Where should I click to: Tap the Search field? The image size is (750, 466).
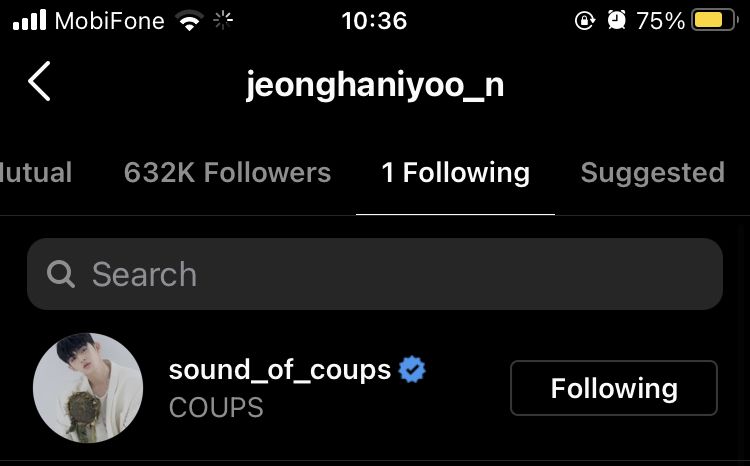point(375,274)
